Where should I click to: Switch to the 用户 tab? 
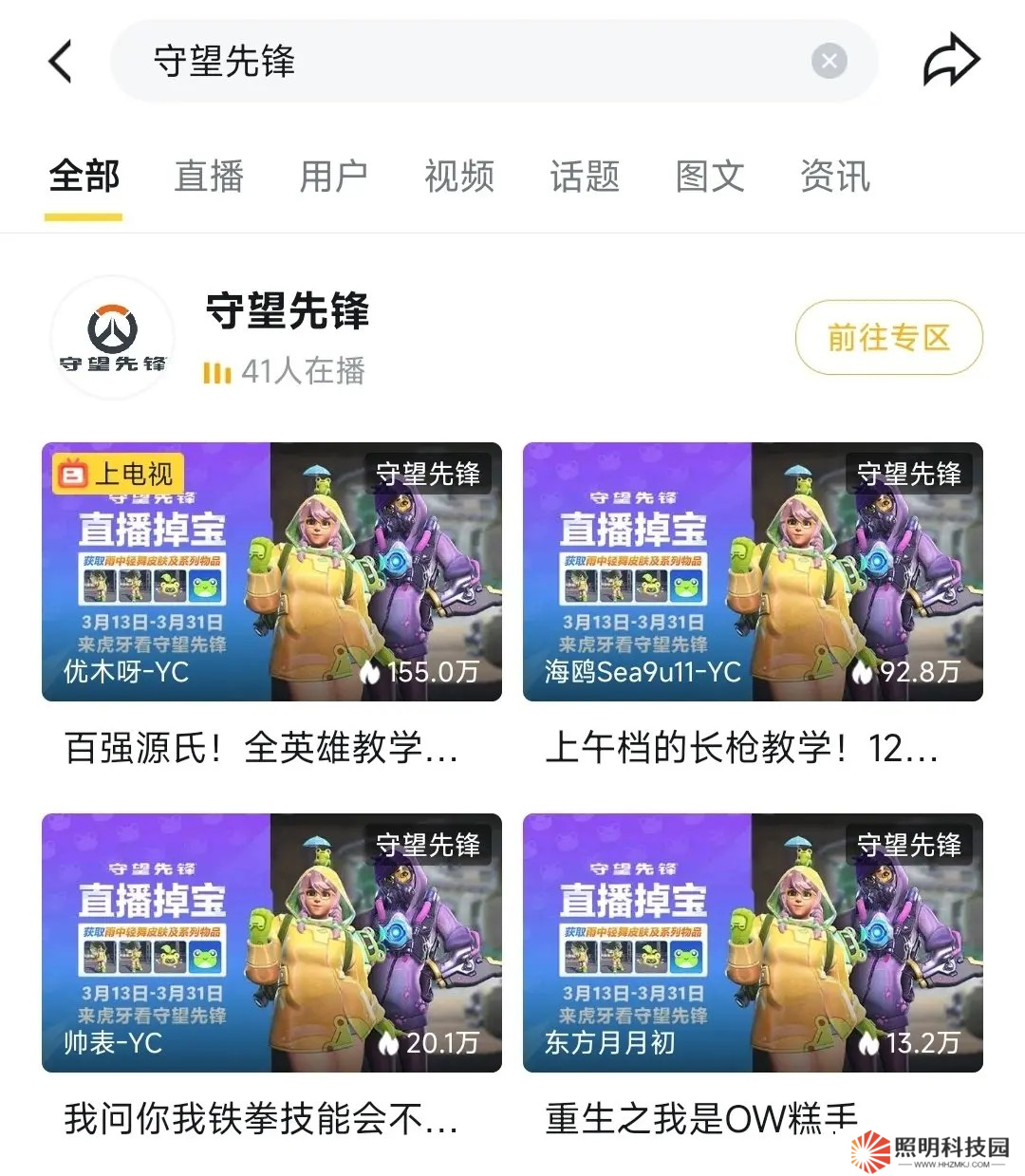[x=333, y=177]
